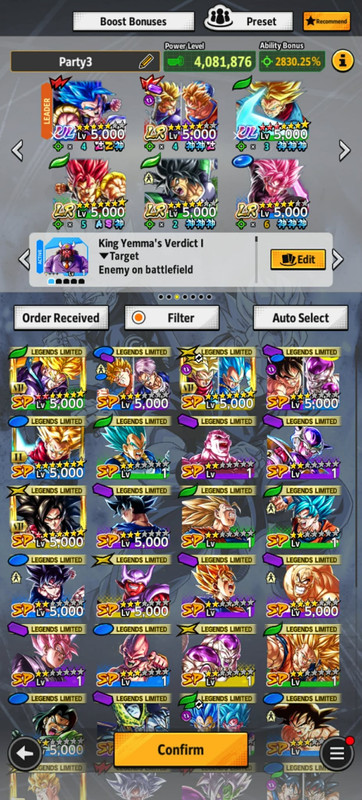362x800 pixels.
Task: Show next item after King Yemma's Verdict
Action: (338, 260)
